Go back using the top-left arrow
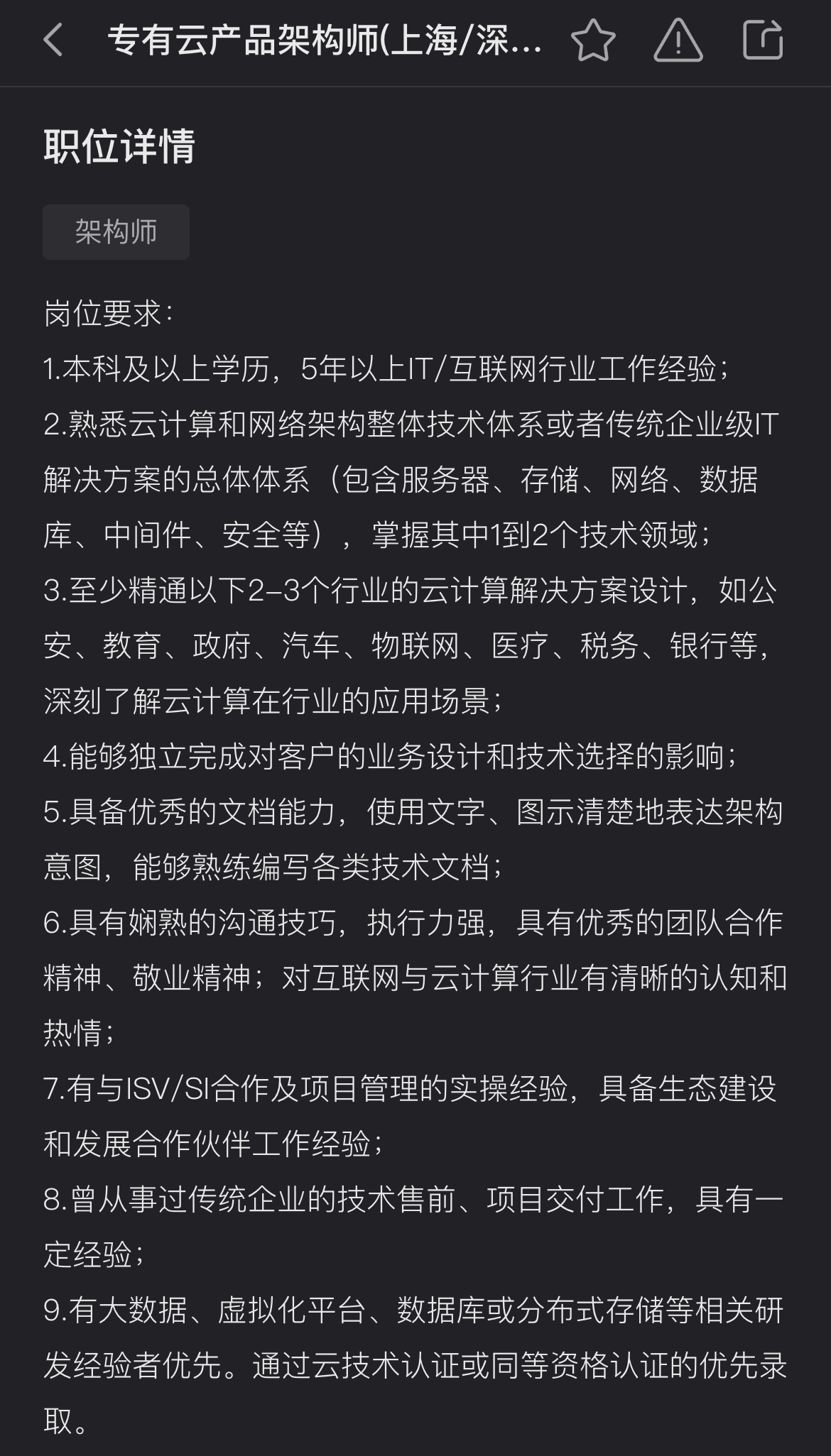Screen dimensions: 831x1456 (53, 40)
